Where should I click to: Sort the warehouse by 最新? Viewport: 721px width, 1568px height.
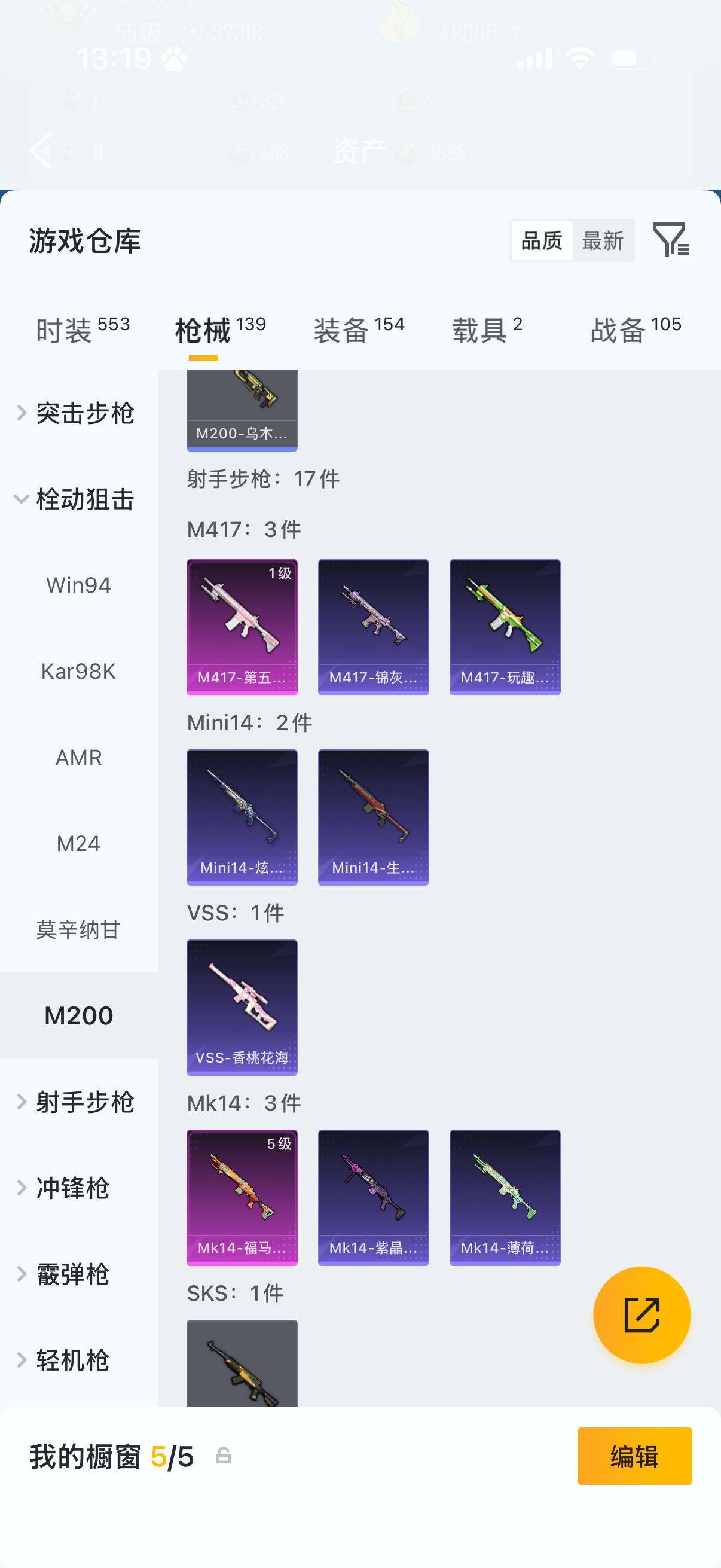pos(604,240)
